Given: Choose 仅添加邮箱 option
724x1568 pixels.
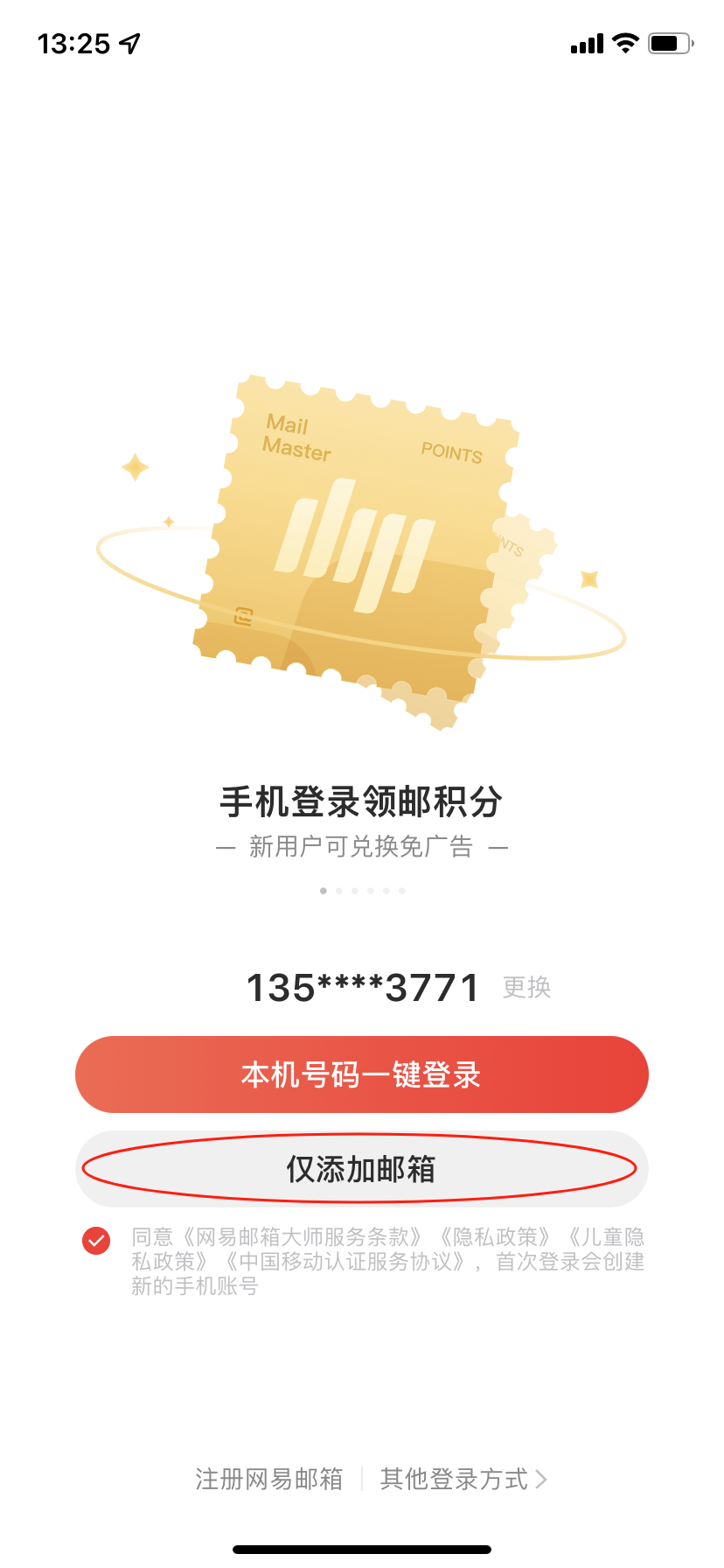Looking at the screenshot, I should tap(361, 1169).
